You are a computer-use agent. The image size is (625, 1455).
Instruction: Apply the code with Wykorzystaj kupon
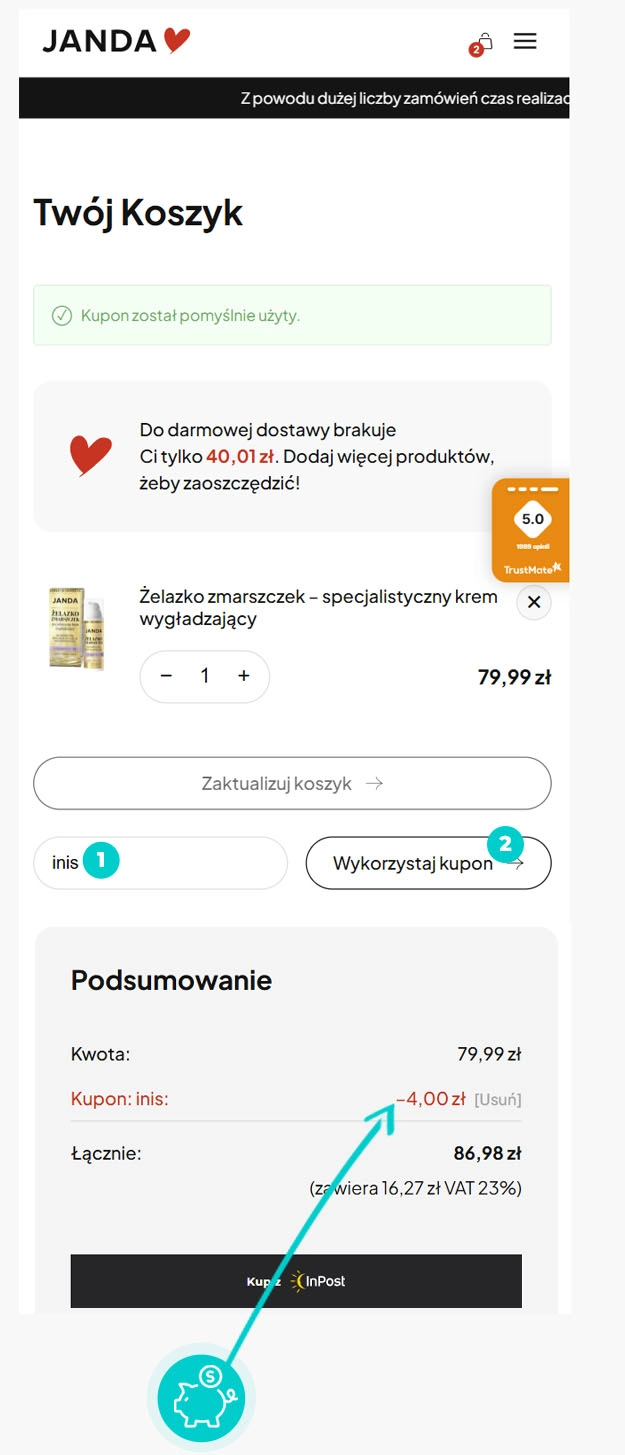(428, 863)
